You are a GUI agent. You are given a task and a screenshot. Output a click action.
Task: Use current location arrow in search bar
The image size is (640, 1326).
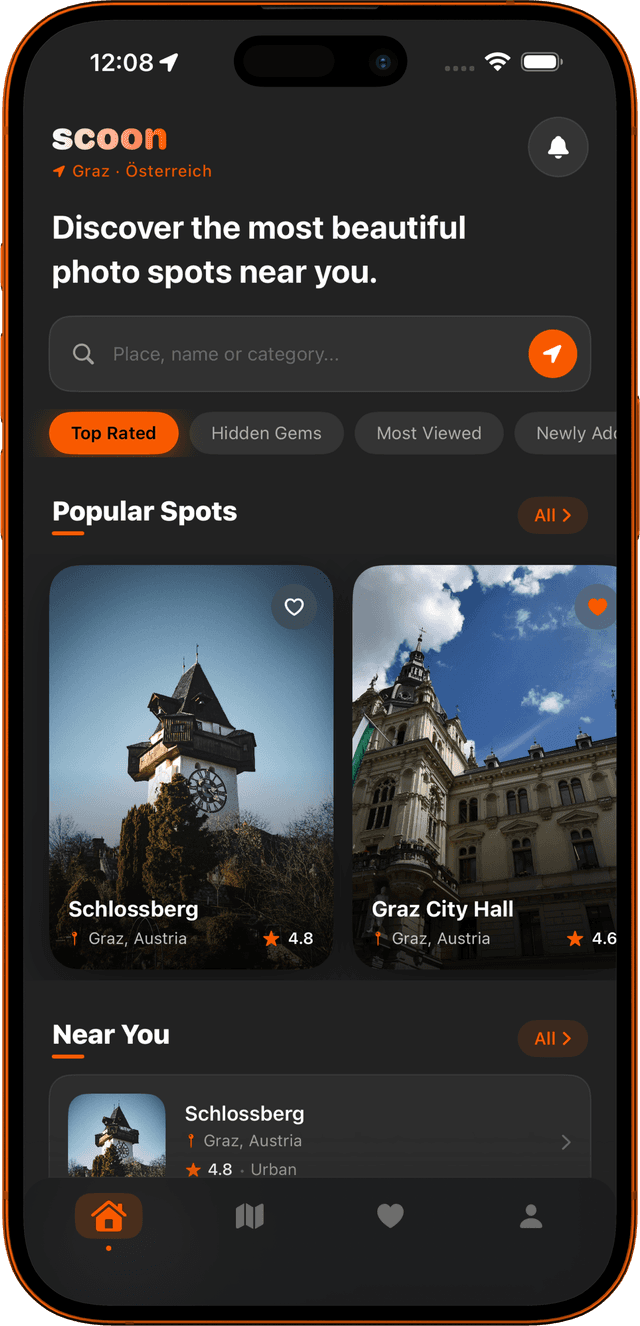click(x=553, y=354)
